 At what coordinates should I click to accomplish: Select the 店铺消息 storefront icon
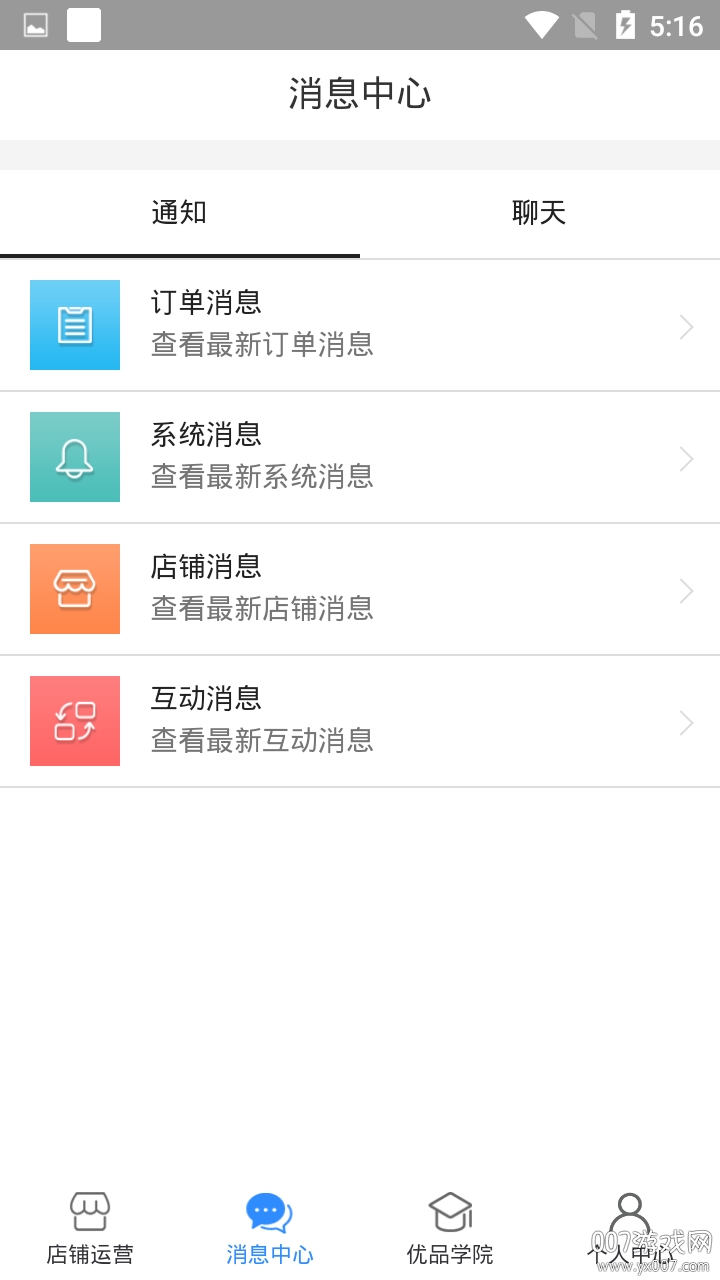[75, 589]
